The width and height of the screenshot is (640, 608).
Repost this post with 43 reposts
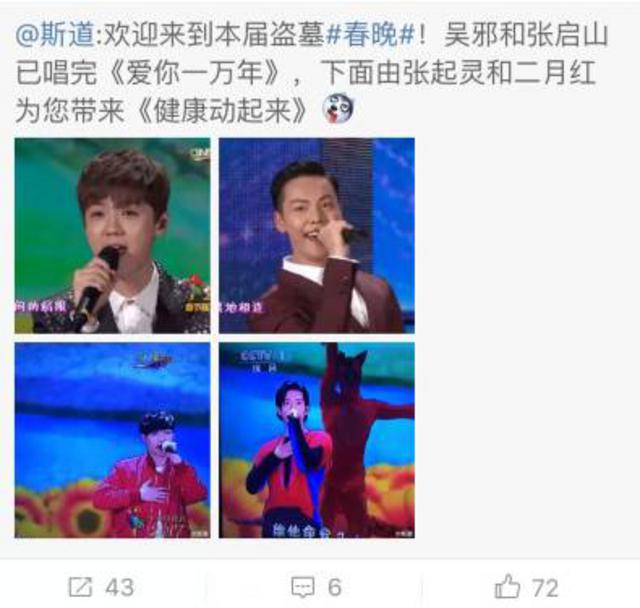[x=98, y=586]
